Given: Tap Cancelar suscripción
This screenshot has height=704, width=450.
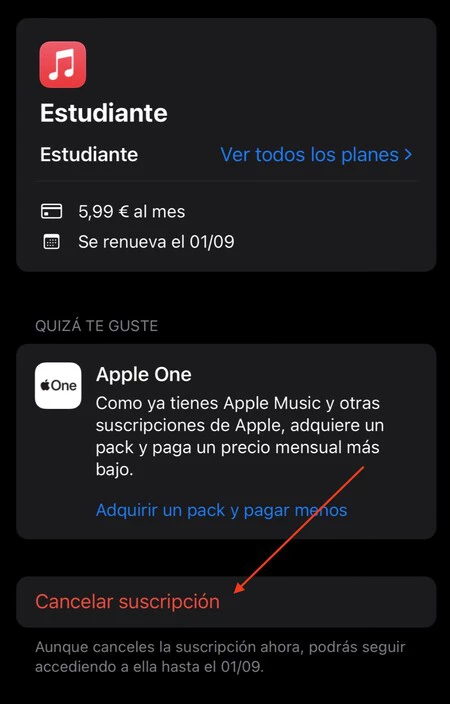Looking at the screenshot, I should click(226, 602).
